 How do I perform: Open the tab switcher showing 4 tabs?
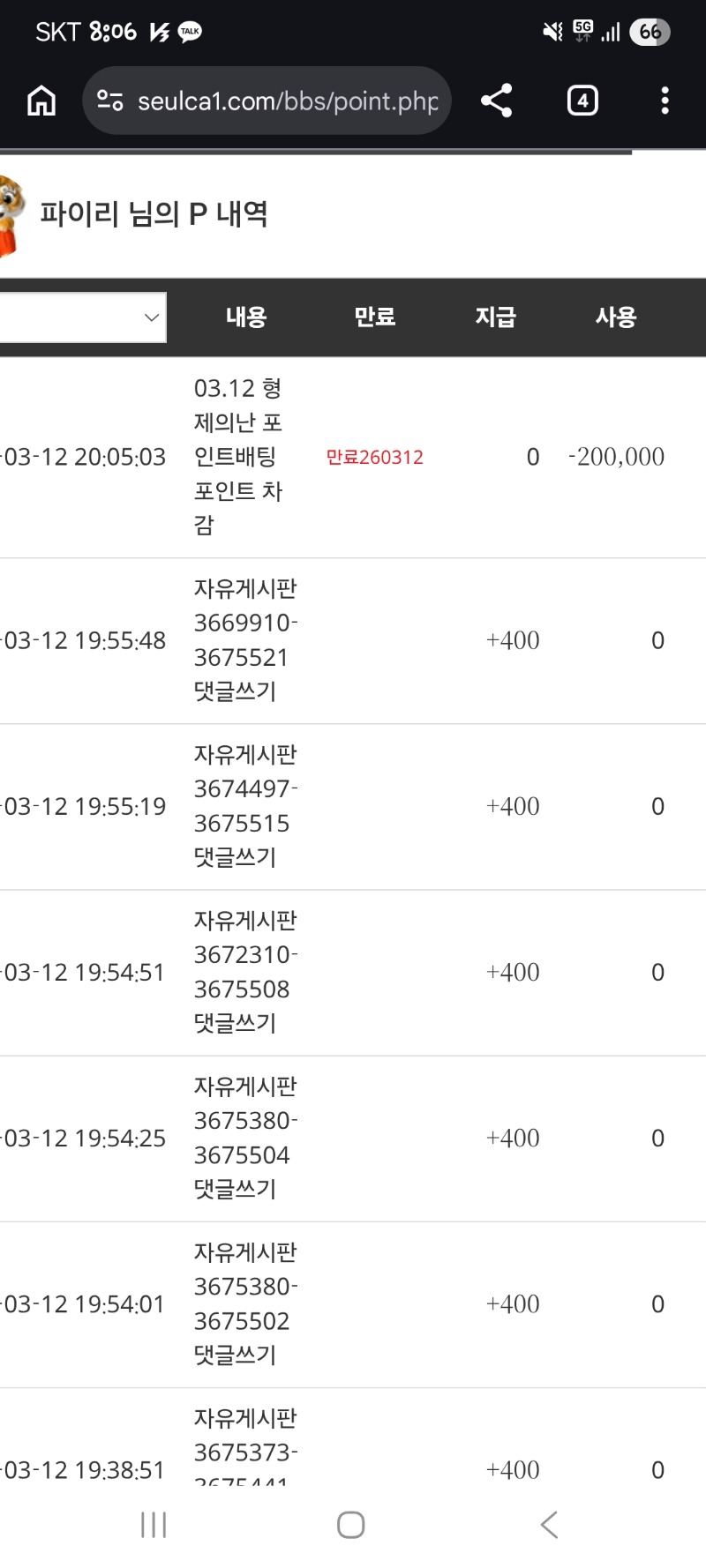tap(582, 101)
